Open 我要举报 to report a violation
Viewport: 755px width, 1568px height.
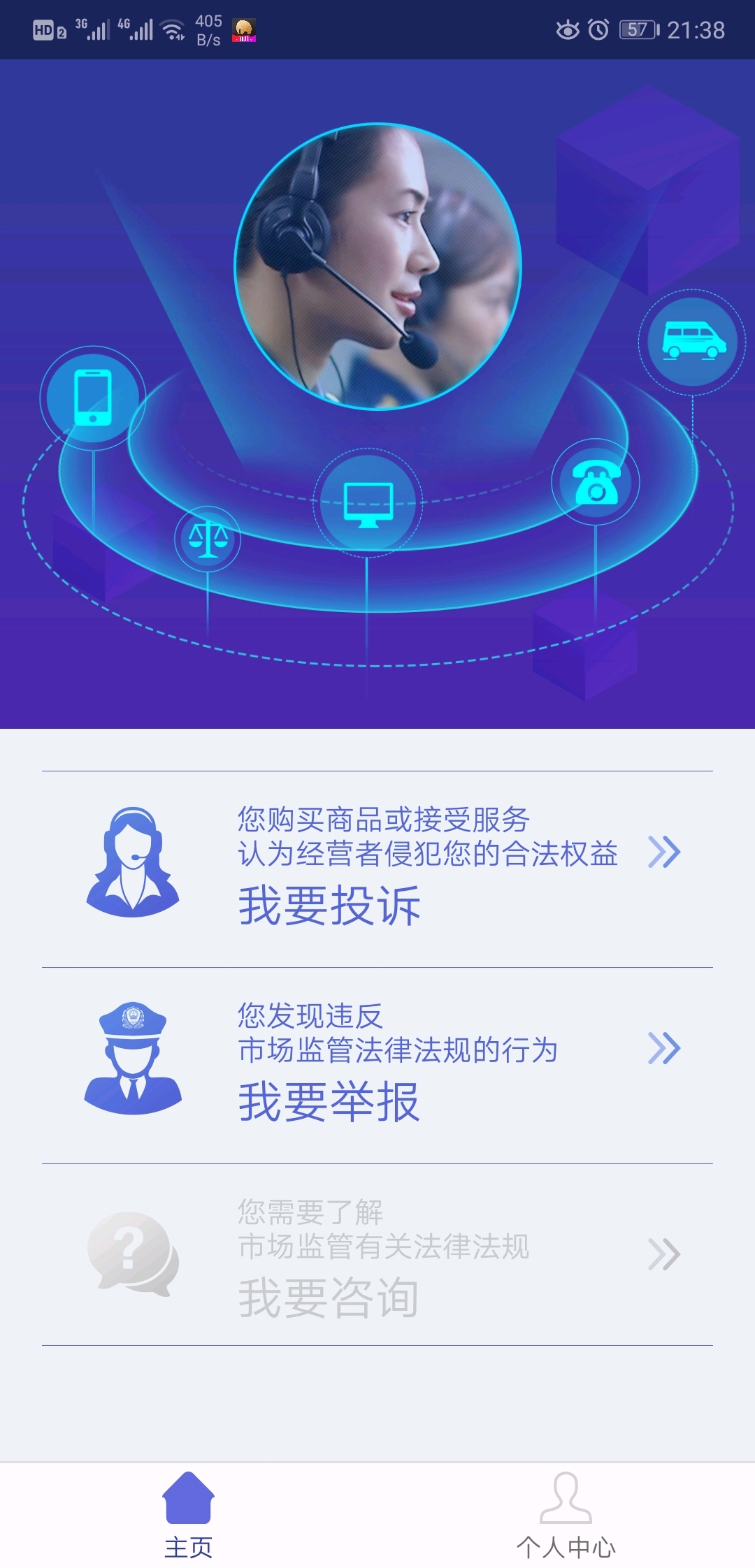tap(377, 1066)
